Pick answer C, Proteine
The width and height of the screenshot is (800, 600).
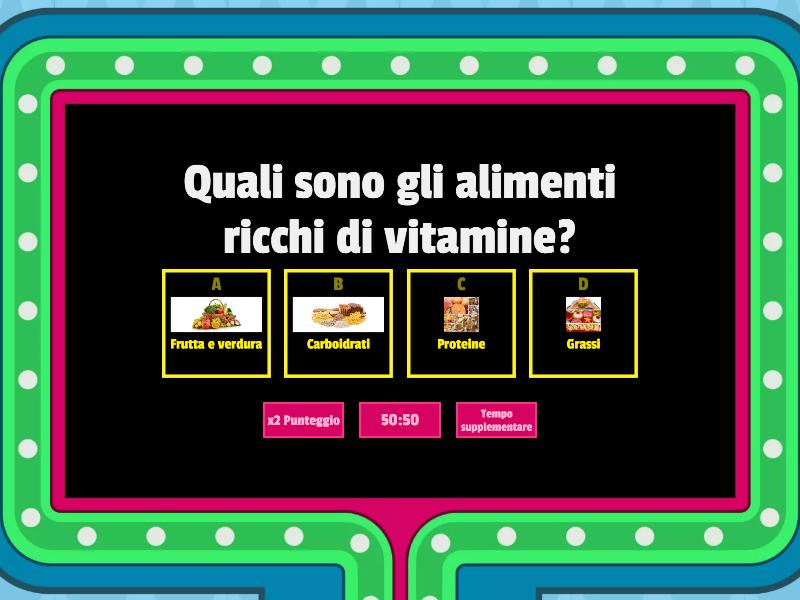point(461,323)
